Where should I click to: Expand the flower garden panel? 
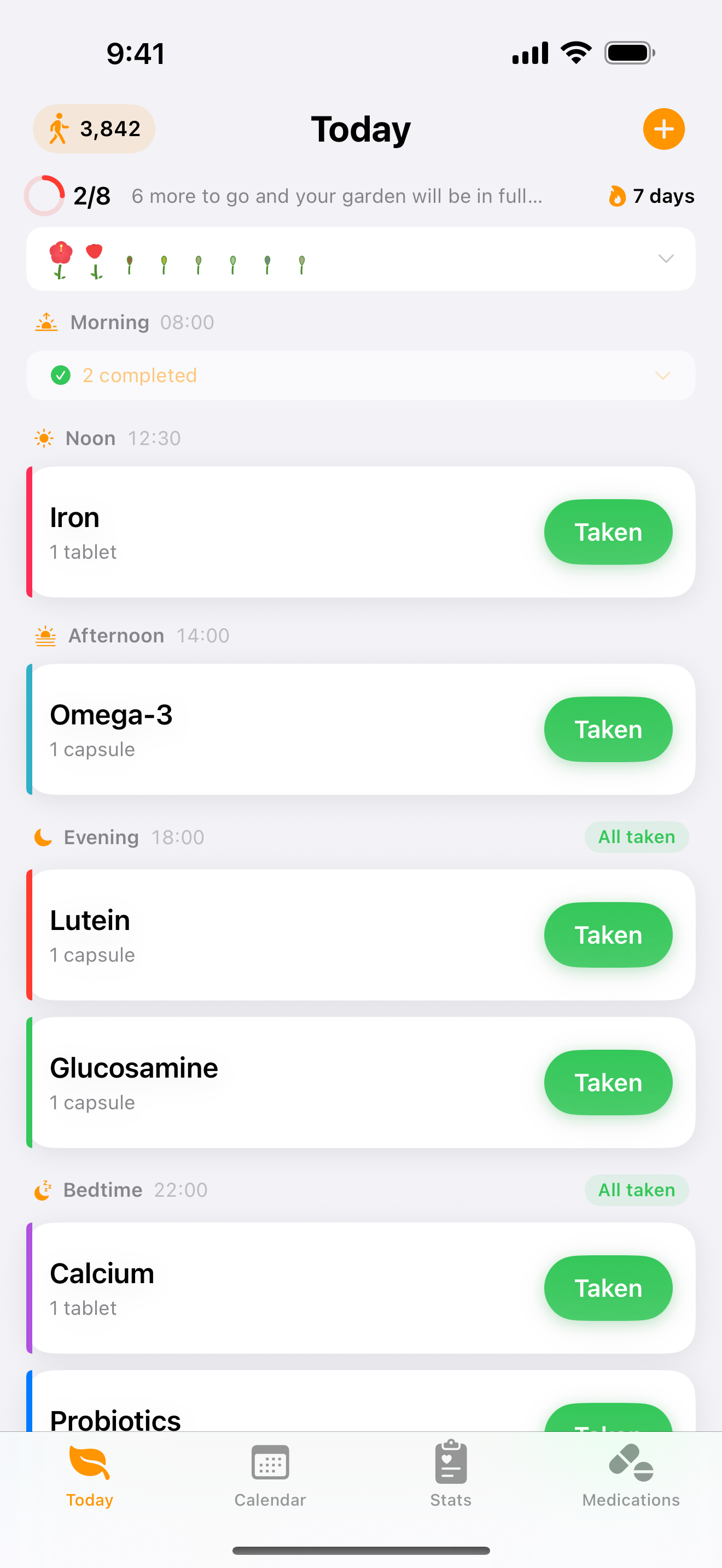pos(666,259)
